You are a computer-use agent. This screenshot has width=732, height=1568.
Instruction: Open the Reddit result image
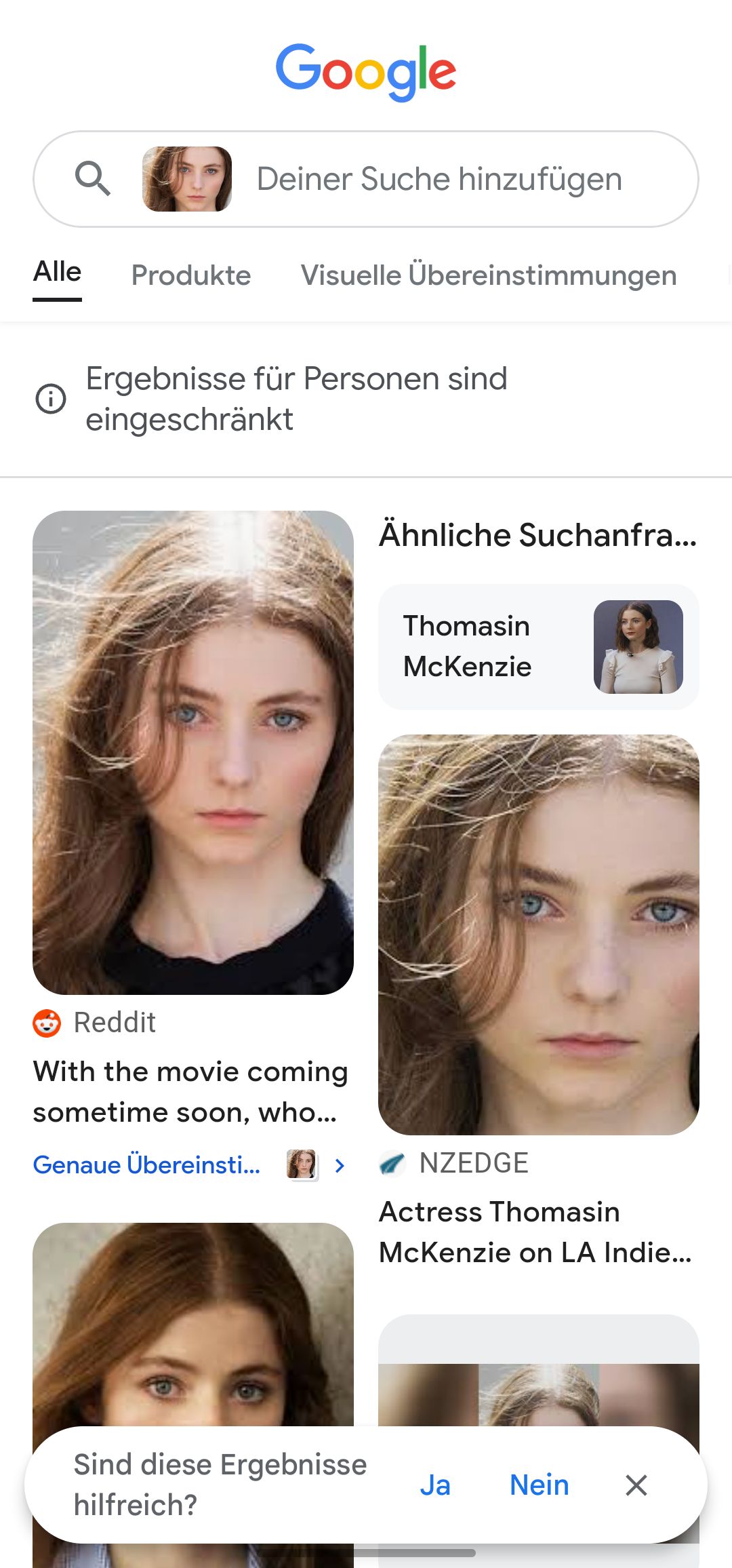point(193,753)
